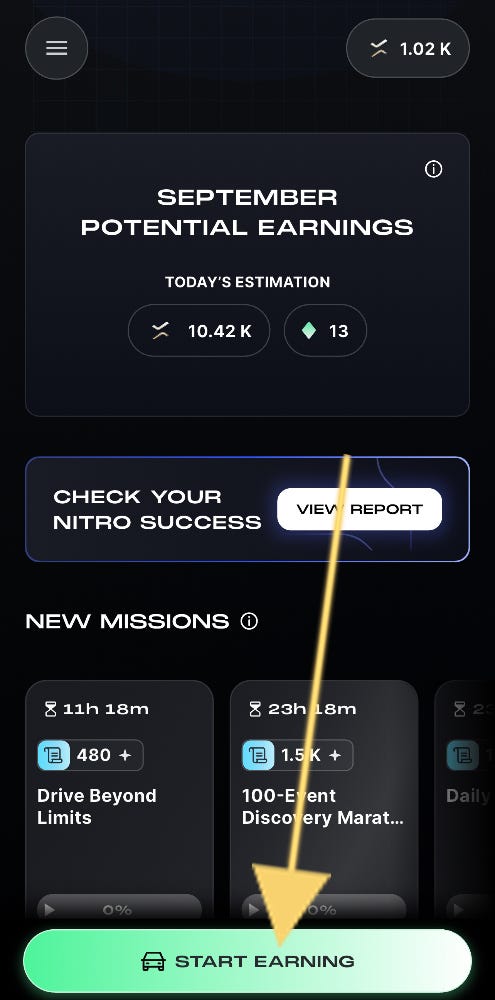Image resolution: width=495 pixels, height=1000 pixels.
Task: Open info next to New Missions
Action: click(x=249, y=621)
